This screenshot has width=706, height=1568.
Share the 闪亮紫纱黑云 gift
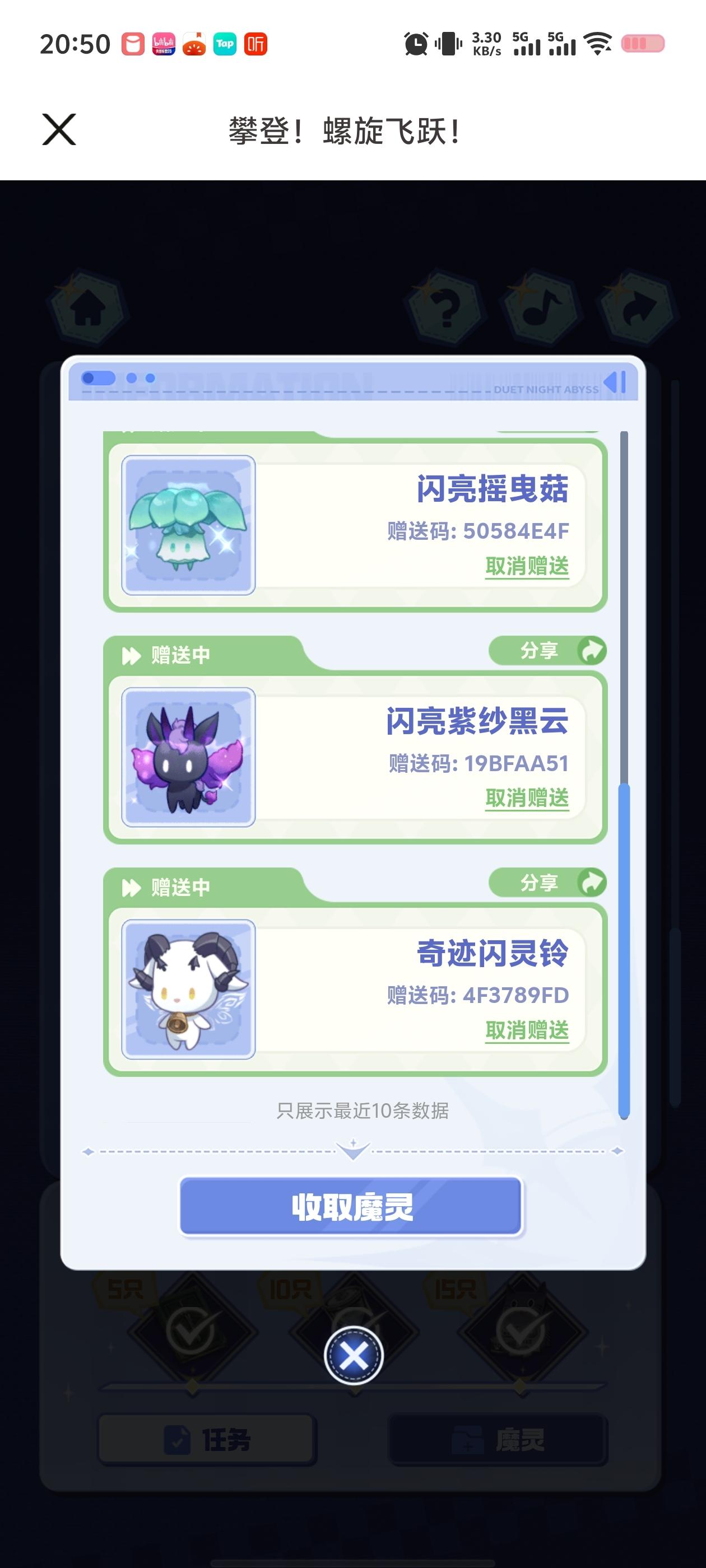pyautogui.click(x=546, y=651)
